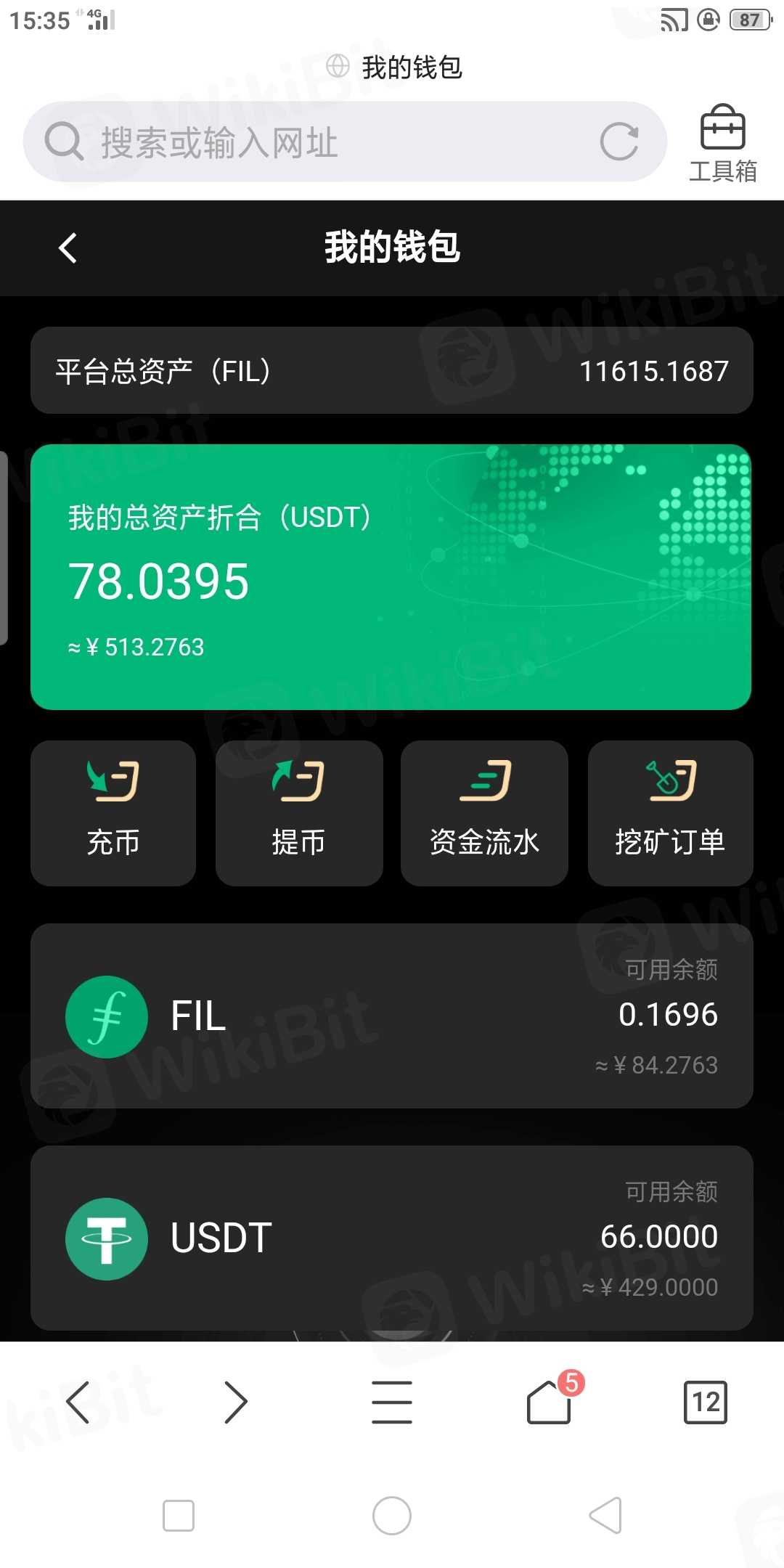This screenshot has height=1568, width=784.
Task: Open 提币 withdraw
Action: [x=298, y=812]
